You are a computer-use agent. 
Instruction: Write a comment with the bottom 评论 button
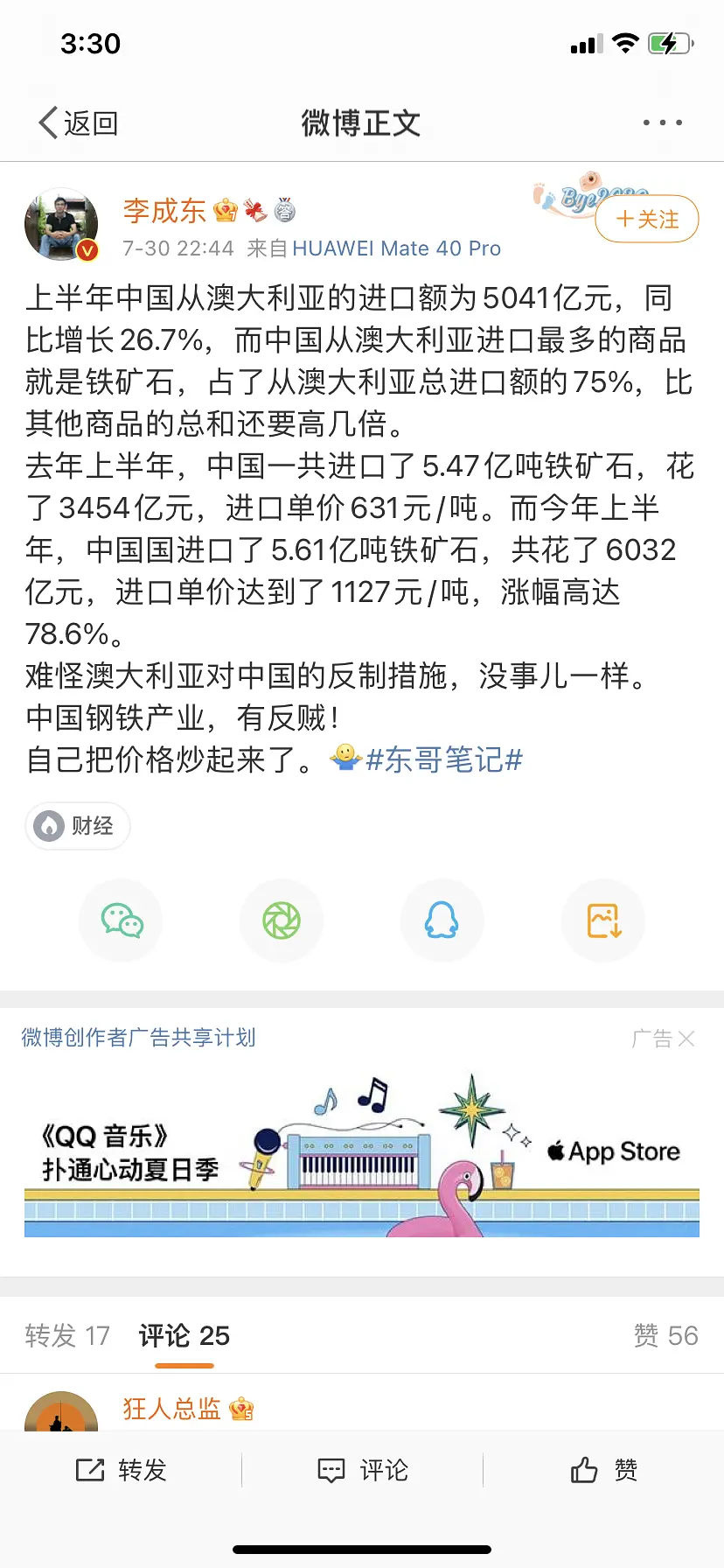pyautogui.click(x=362, y=1470)
